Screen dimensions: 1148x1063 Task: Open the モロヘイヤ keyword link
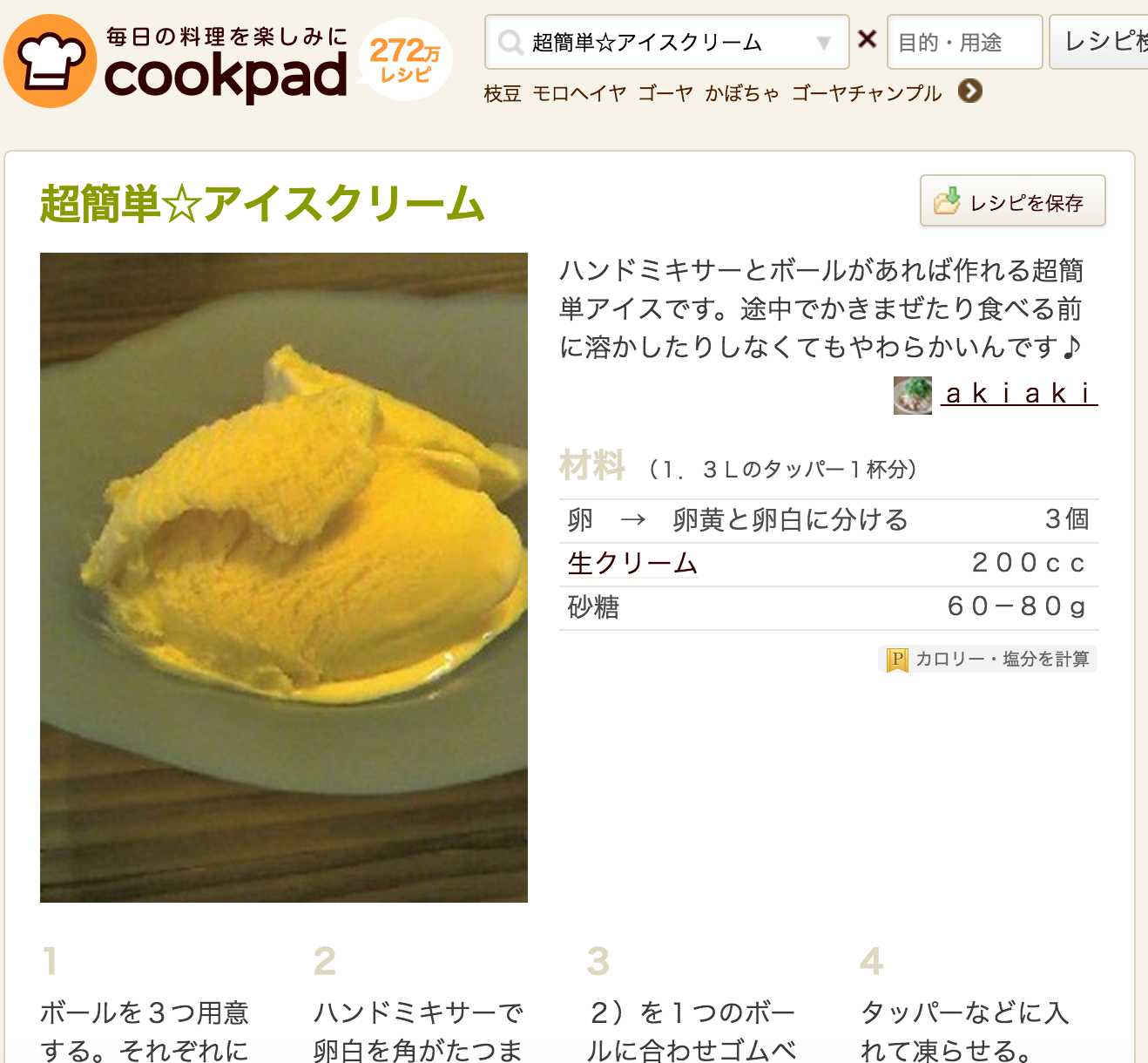(579, 93)
